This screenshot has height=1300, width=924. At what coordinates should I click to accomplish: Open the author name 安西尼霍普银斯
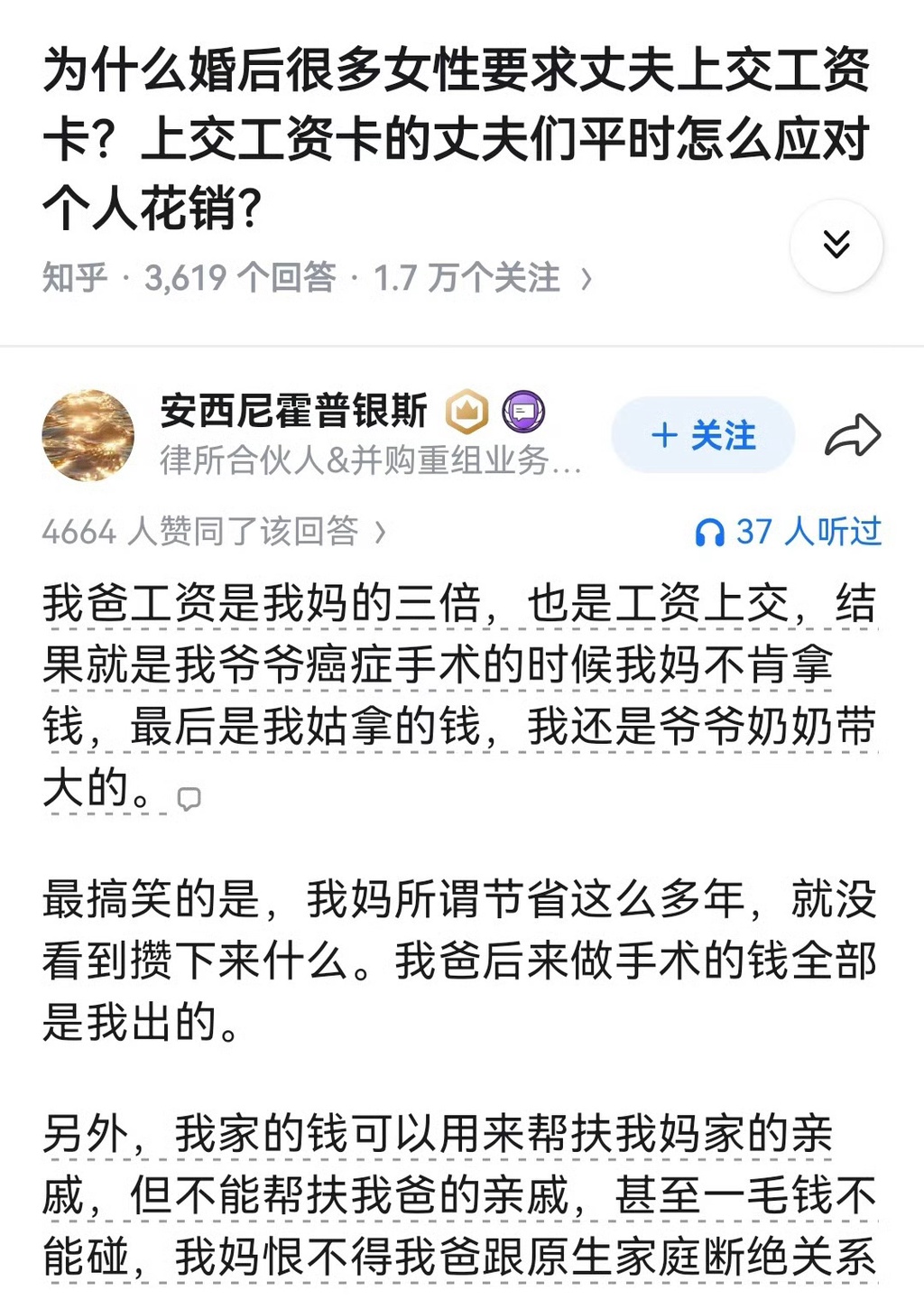tap(293, 412)
